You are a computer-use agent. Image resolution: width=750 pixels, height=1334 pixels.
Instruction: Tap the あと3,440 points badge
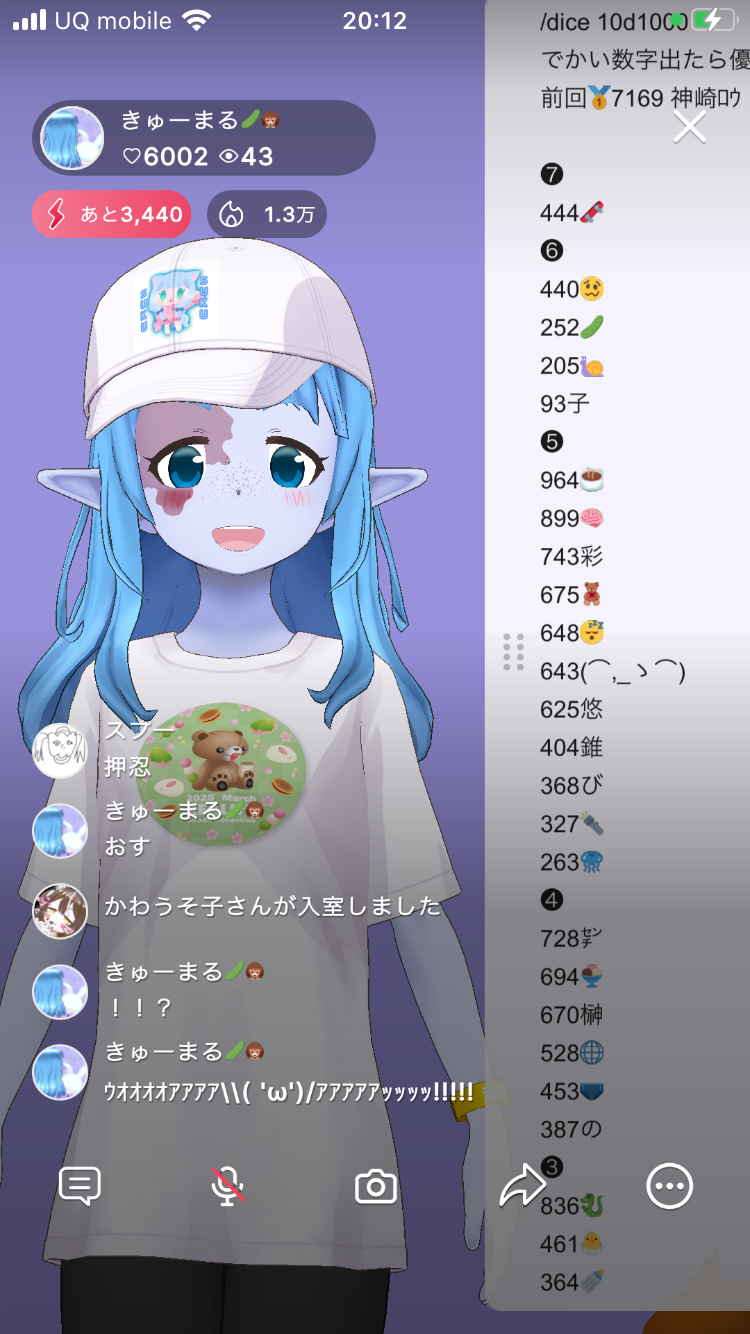click(112, 214)
